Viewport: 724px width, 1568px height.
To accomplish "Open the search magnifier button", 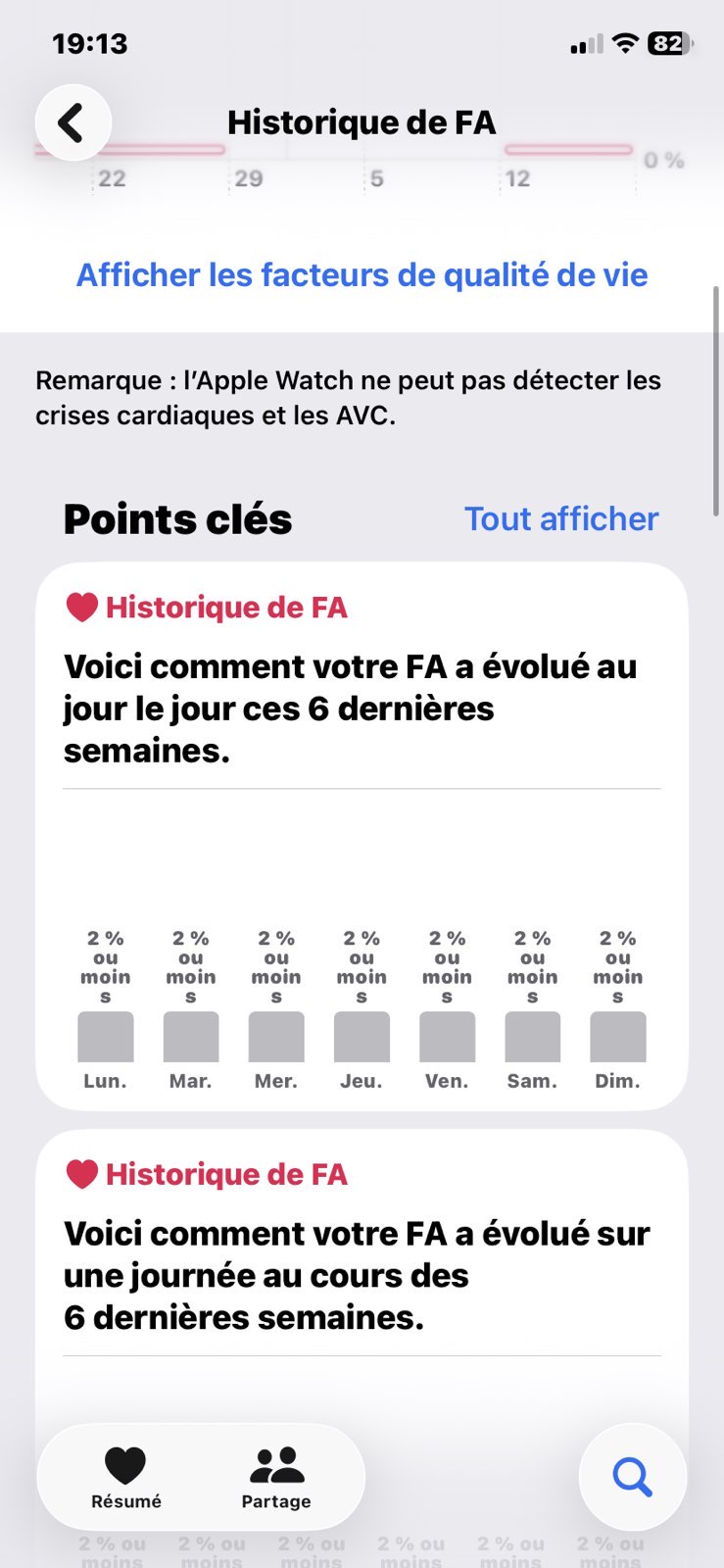I will point(632,1476).
